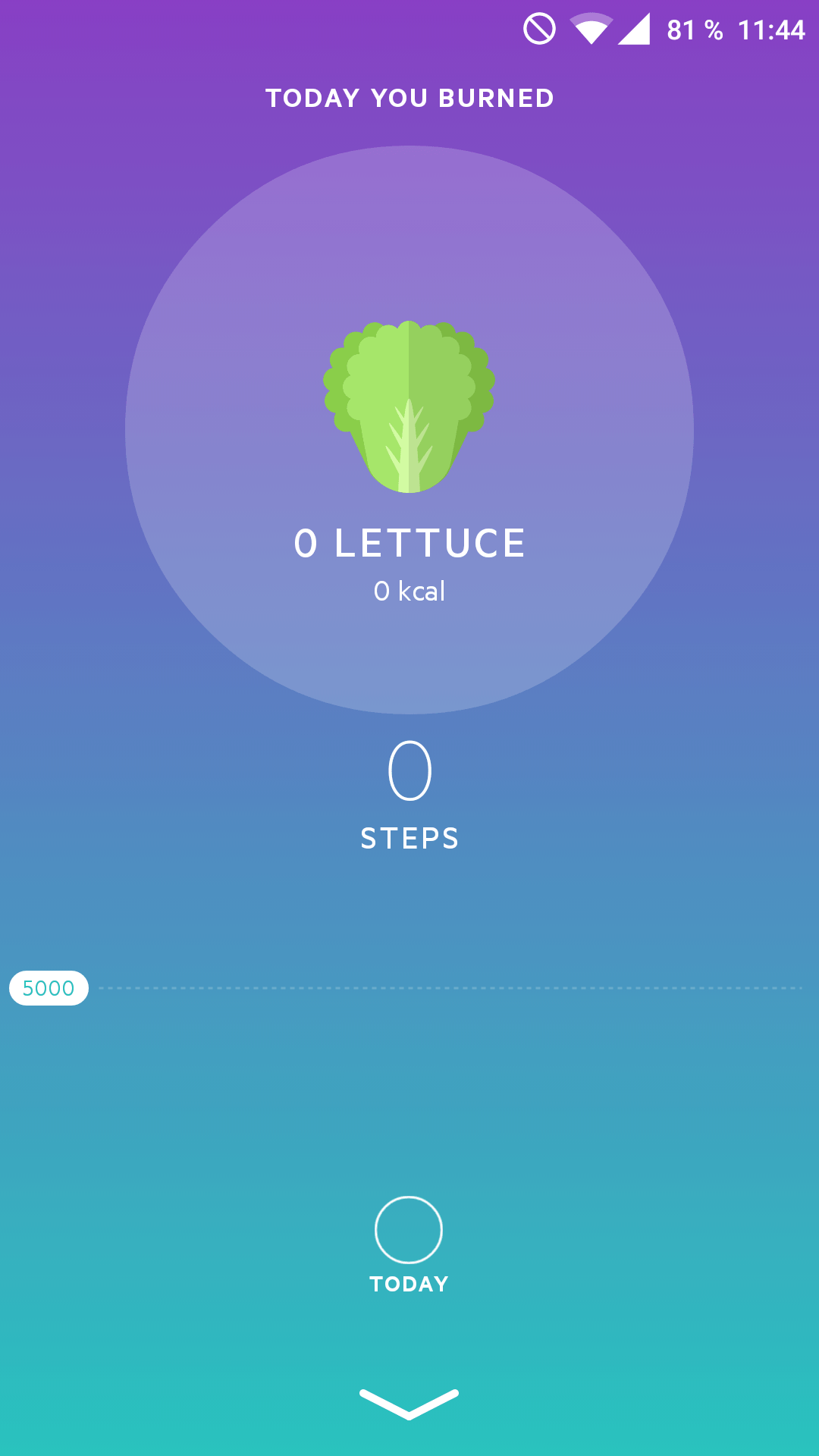This screenshot has height=1456, width=819.
Task: Open the lettuce calories circle
Action: coord(409,430)
